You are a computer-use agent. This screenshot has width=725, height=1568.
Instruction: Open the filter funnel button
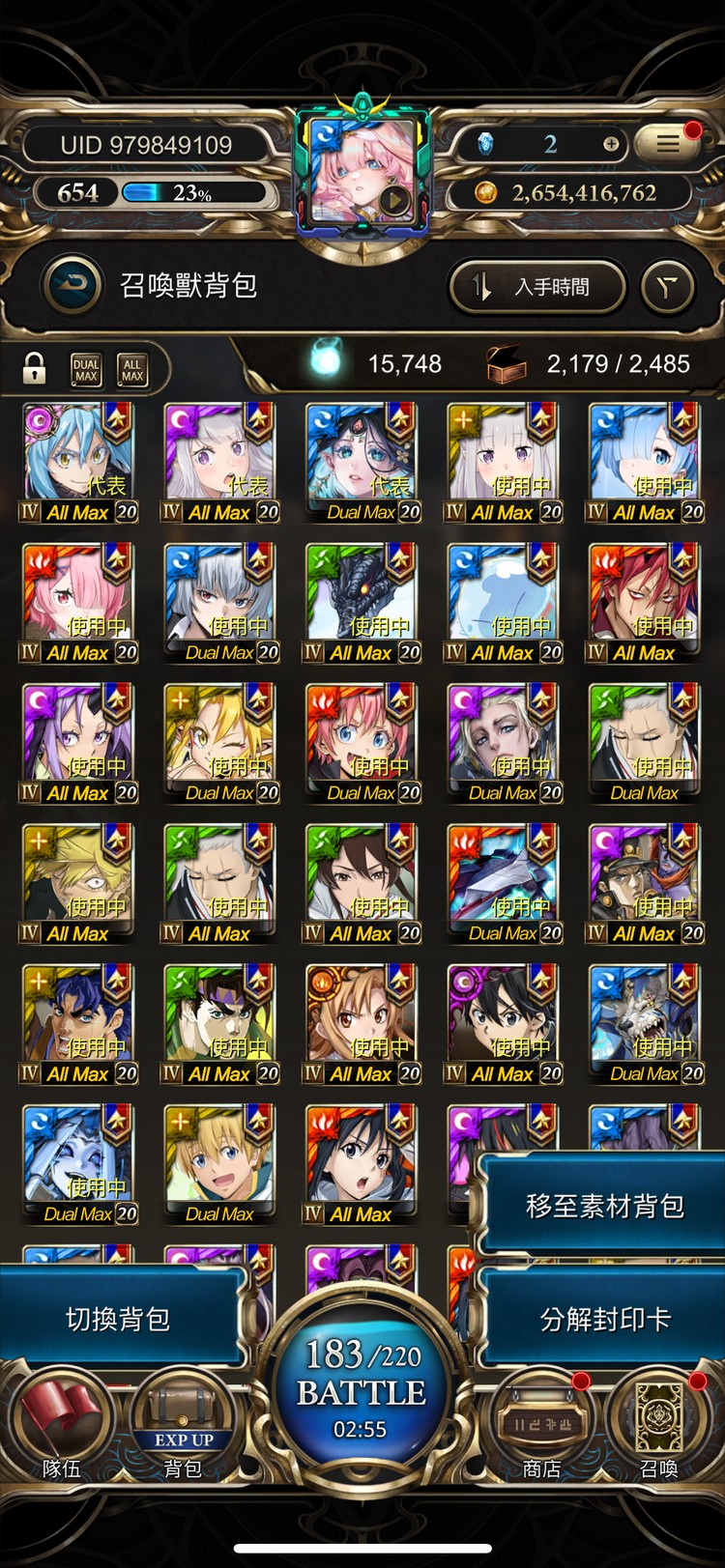[667, 286]
